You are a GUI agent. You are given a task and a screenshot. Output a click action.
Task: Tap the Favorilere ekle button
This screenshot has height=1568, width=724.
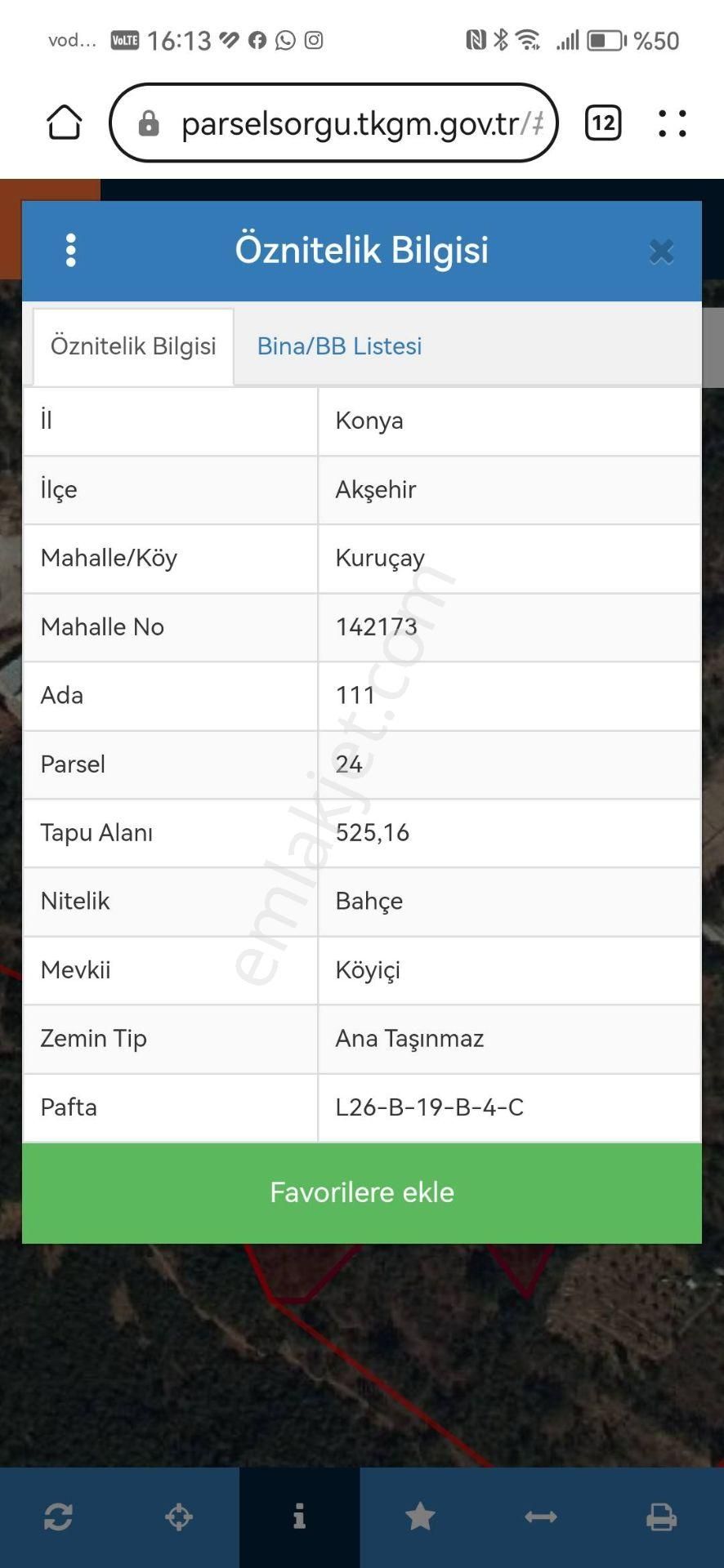click(361, 1192)
